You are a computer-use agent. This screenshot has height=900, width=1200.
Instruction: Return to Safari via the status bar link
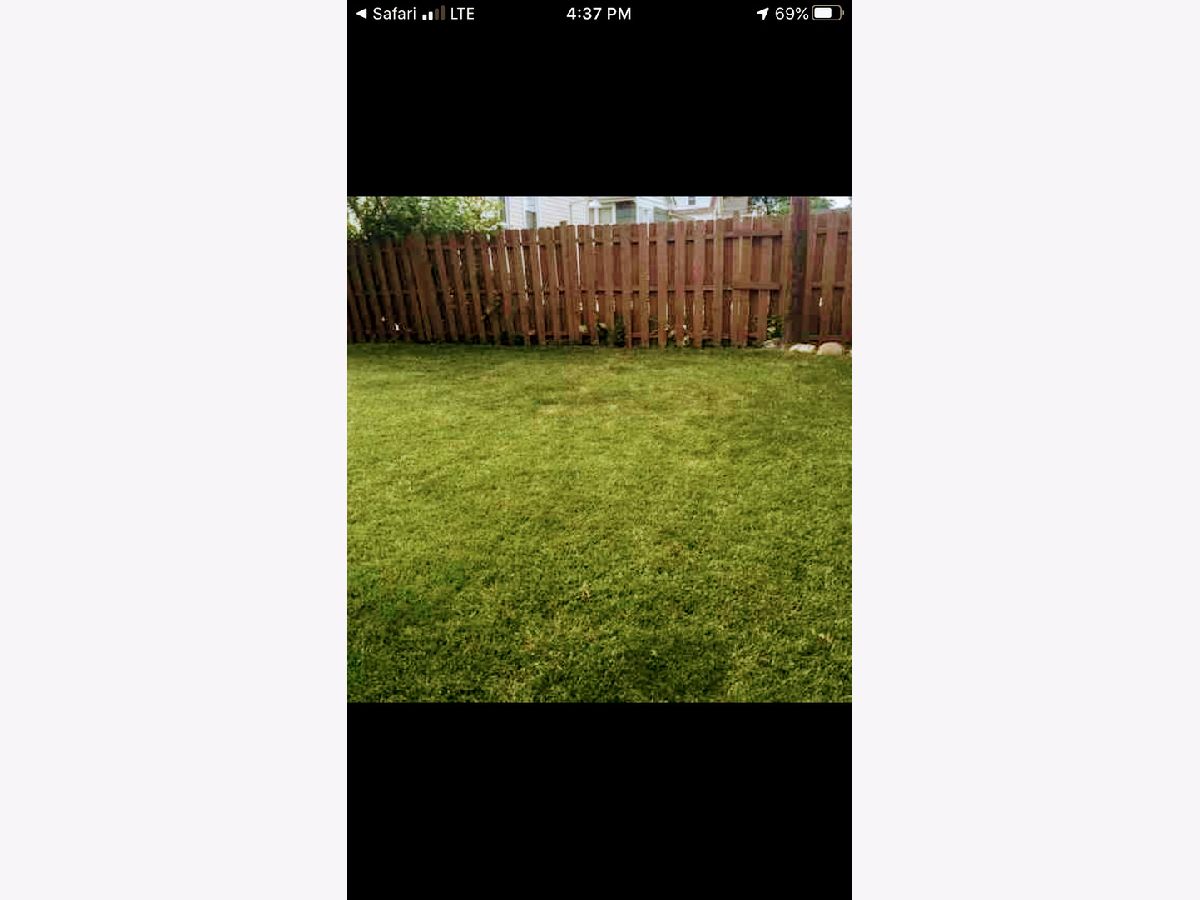click(x=386, y=14)
